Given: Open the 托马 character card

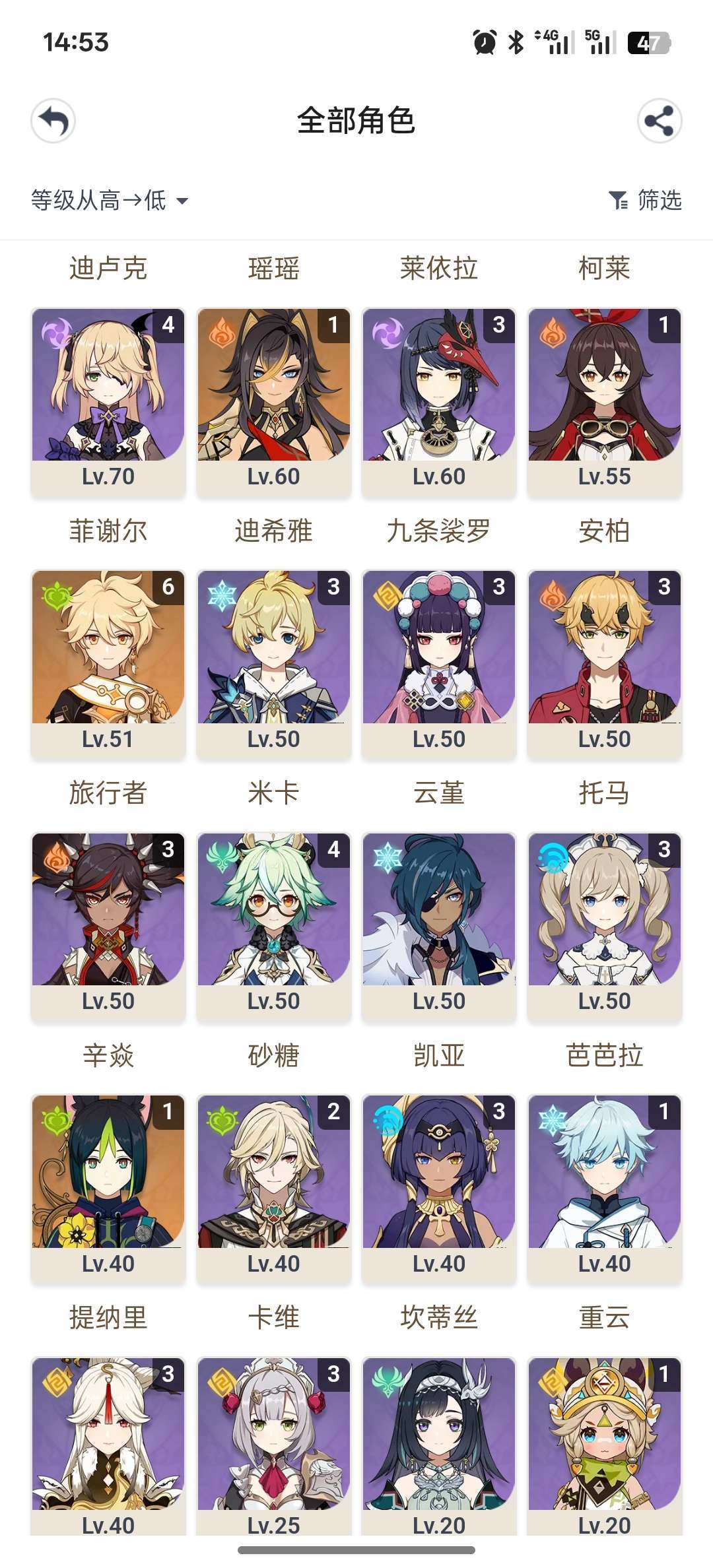Looking at the screenshot, I should 604,662.
